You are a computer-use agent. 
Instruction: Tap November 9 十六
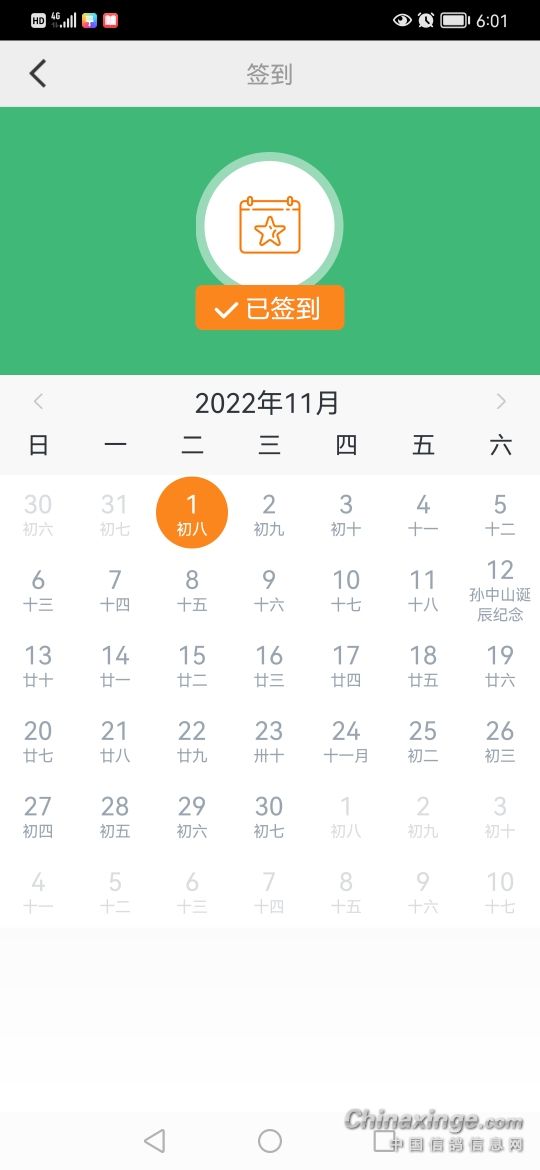point(269,589)
